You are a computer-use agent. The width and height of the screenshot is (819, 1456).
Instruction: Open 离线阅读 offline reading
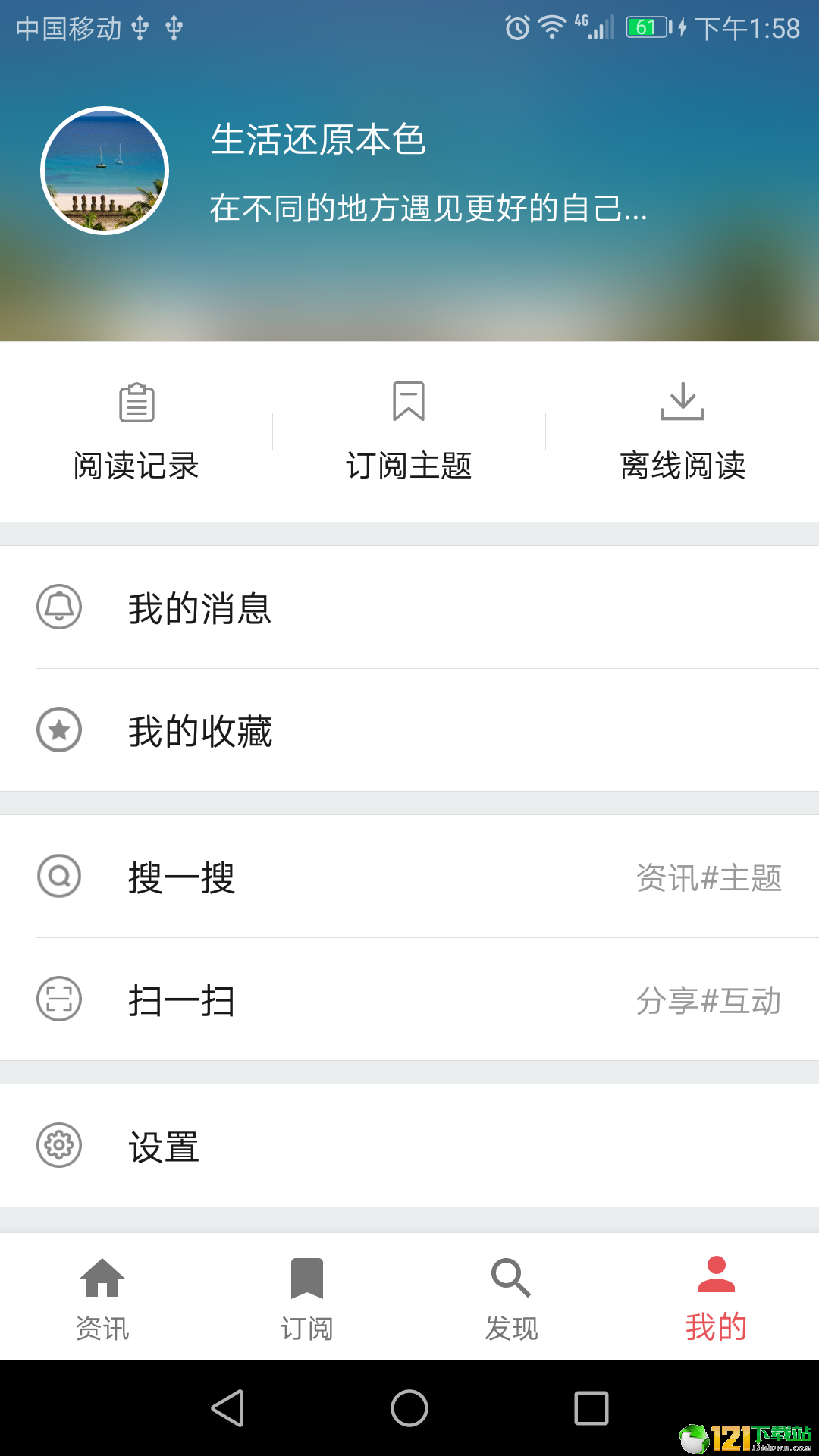[x=682, y=432]
